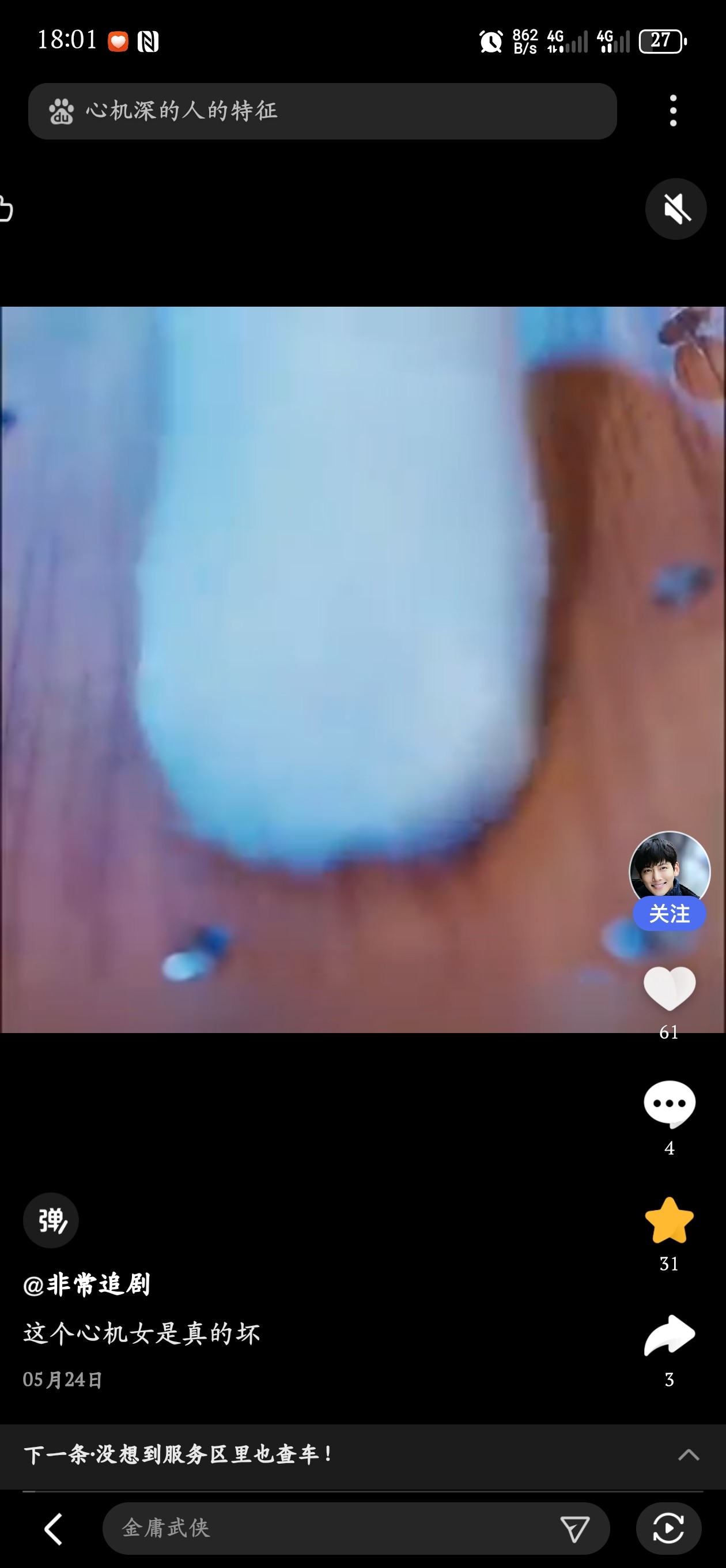Tap the 金庸武侠 input field
This screenshot has height=1568, width=726.
pos(328,1528)
